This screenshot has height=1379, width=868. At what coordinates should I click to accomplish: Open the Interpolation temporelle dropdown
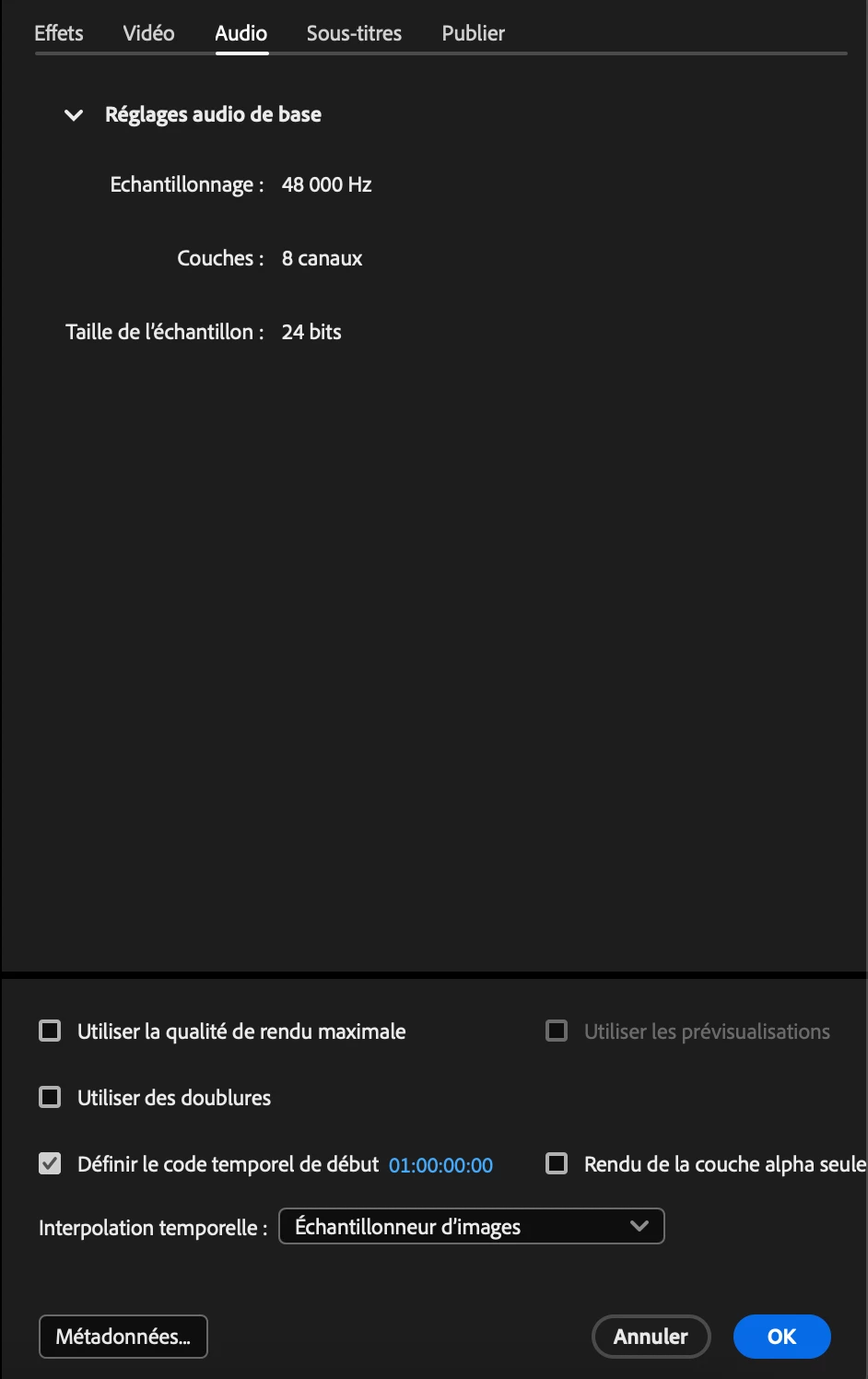coord(471,1226)
